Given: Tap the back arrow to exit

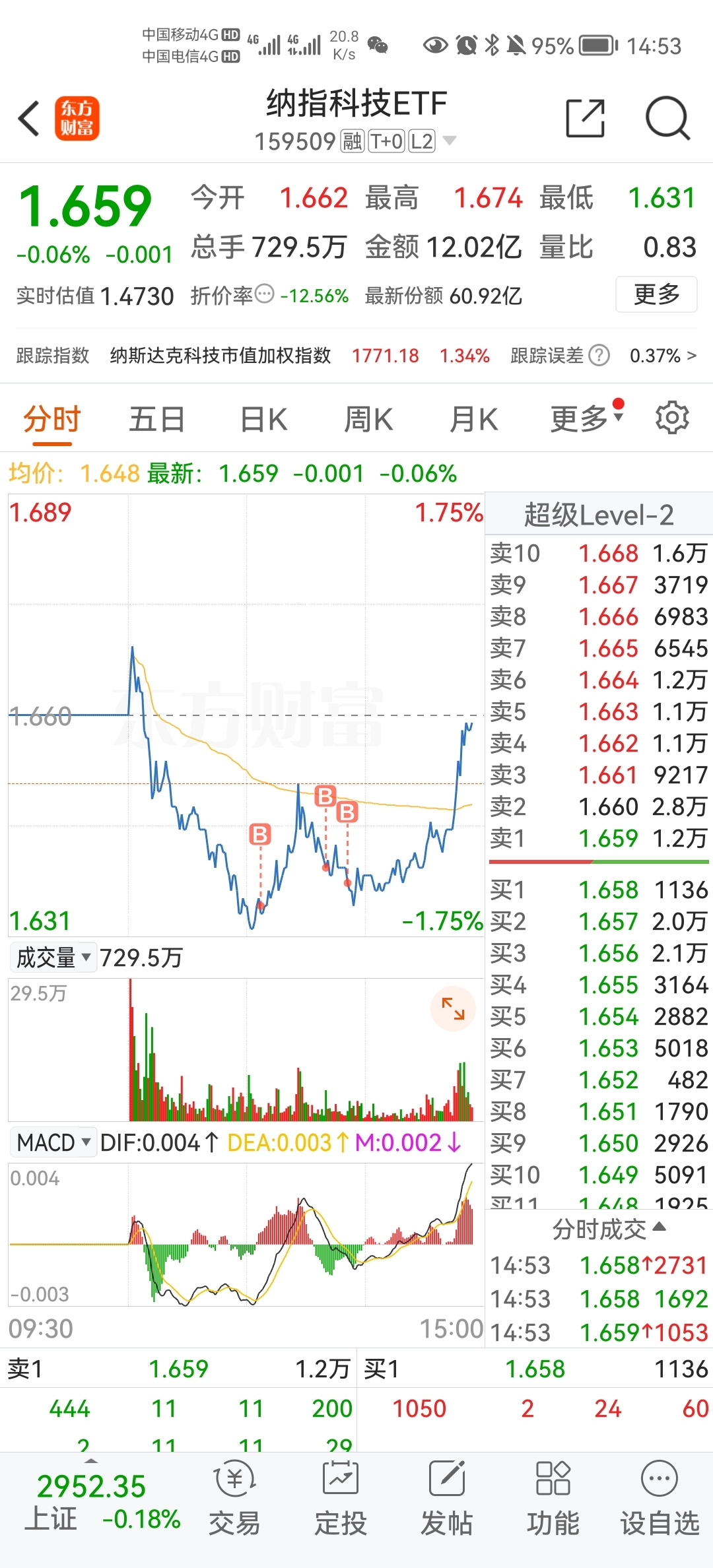Looking at the screenshot, I should coord(28,117).
